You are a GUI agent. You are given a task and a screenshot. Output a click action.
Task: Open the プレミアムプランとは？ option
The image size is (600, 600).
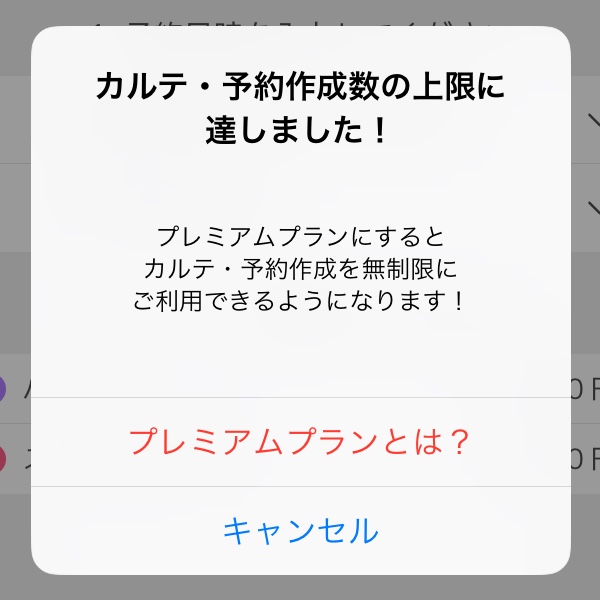tap(300, 441)
